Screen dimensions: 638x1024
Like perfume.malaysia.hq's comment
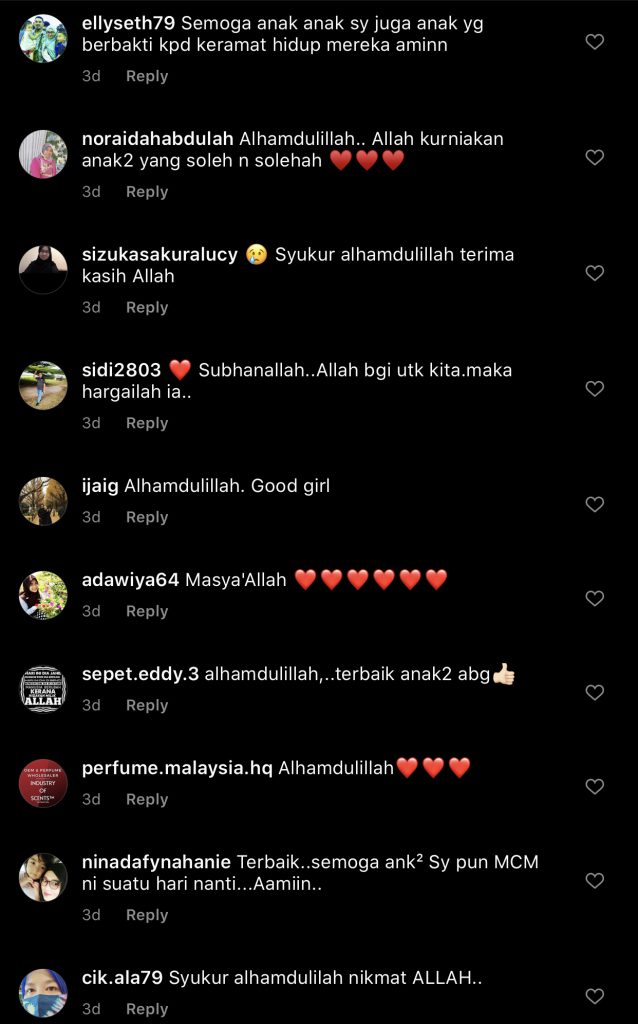click(595, 787)
